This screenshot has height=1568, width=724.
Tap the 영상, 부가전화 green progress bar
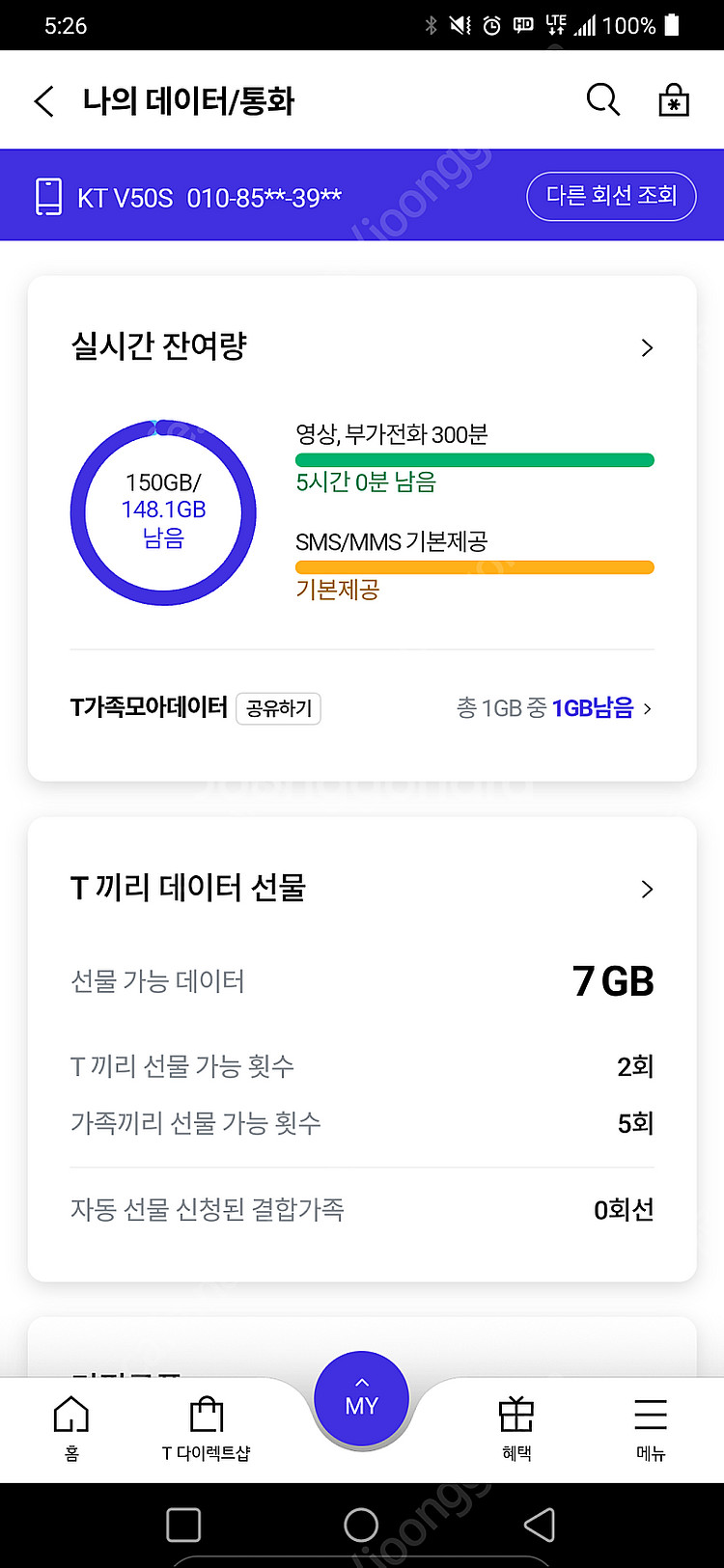[x=475, y=460]
